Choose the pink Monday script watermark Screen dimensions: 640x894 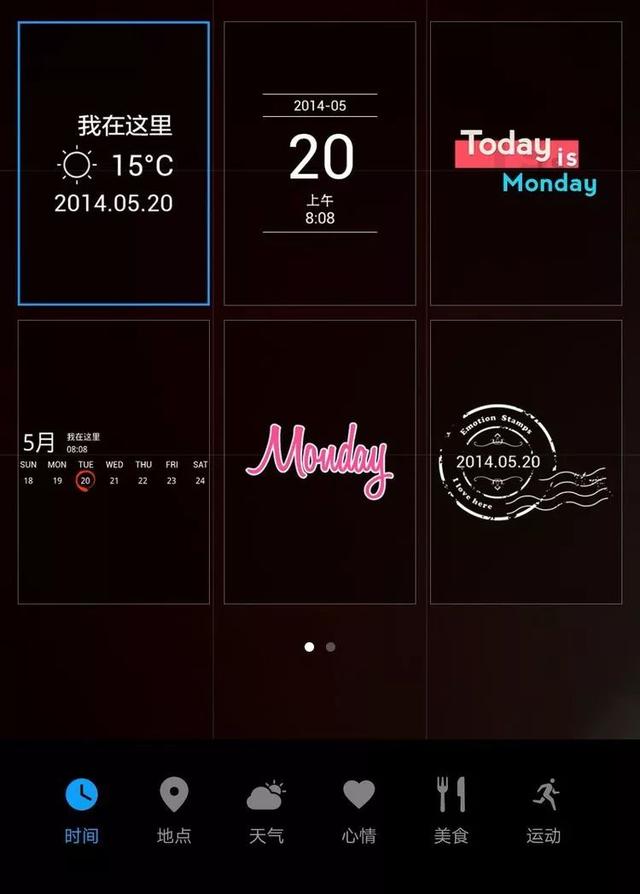[320, 462]
